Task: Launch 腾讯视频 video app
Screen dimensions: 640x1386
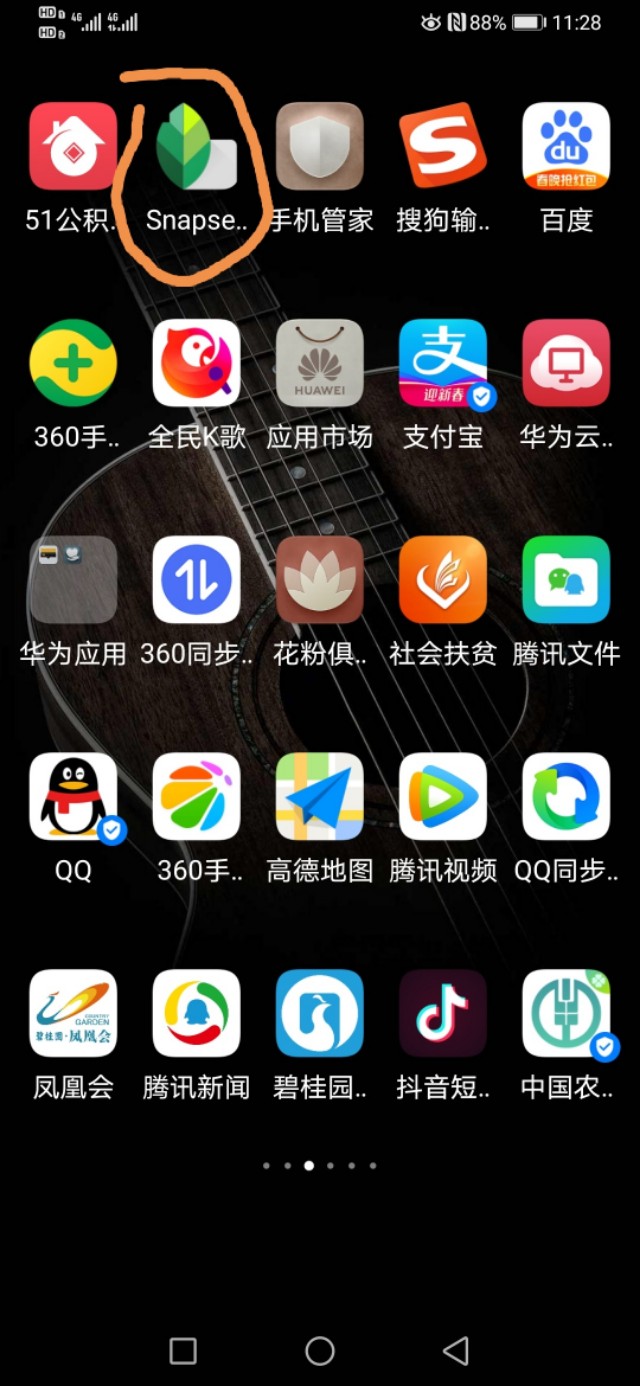Action: (x=443, y=798)
